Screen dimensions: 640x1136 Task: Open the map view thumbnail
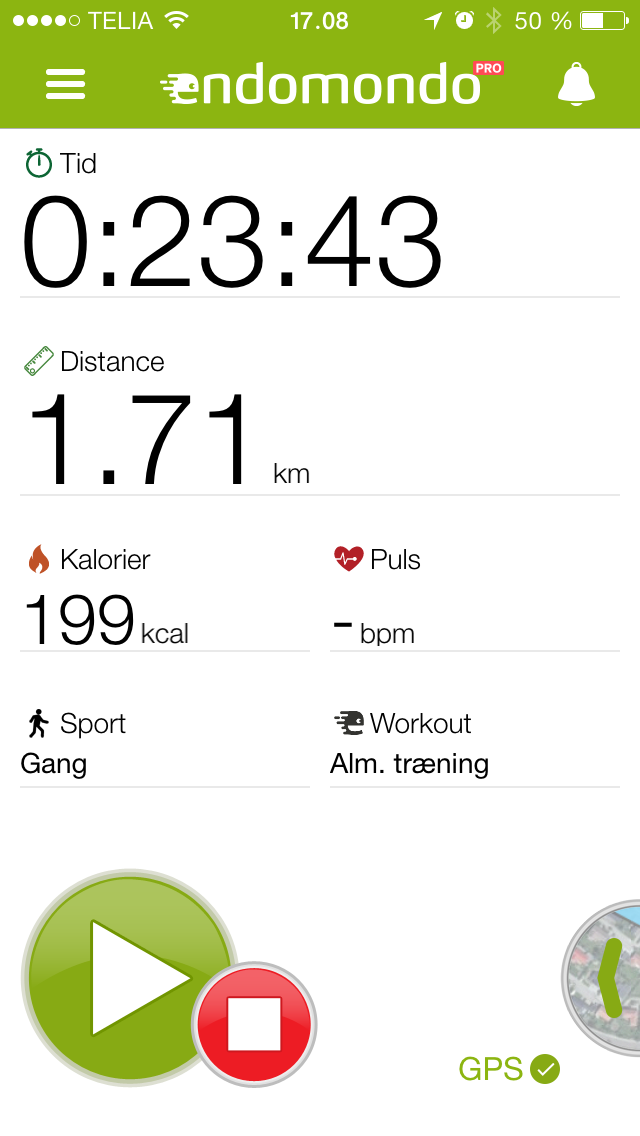pyautogui.click(x=602, y=977)
